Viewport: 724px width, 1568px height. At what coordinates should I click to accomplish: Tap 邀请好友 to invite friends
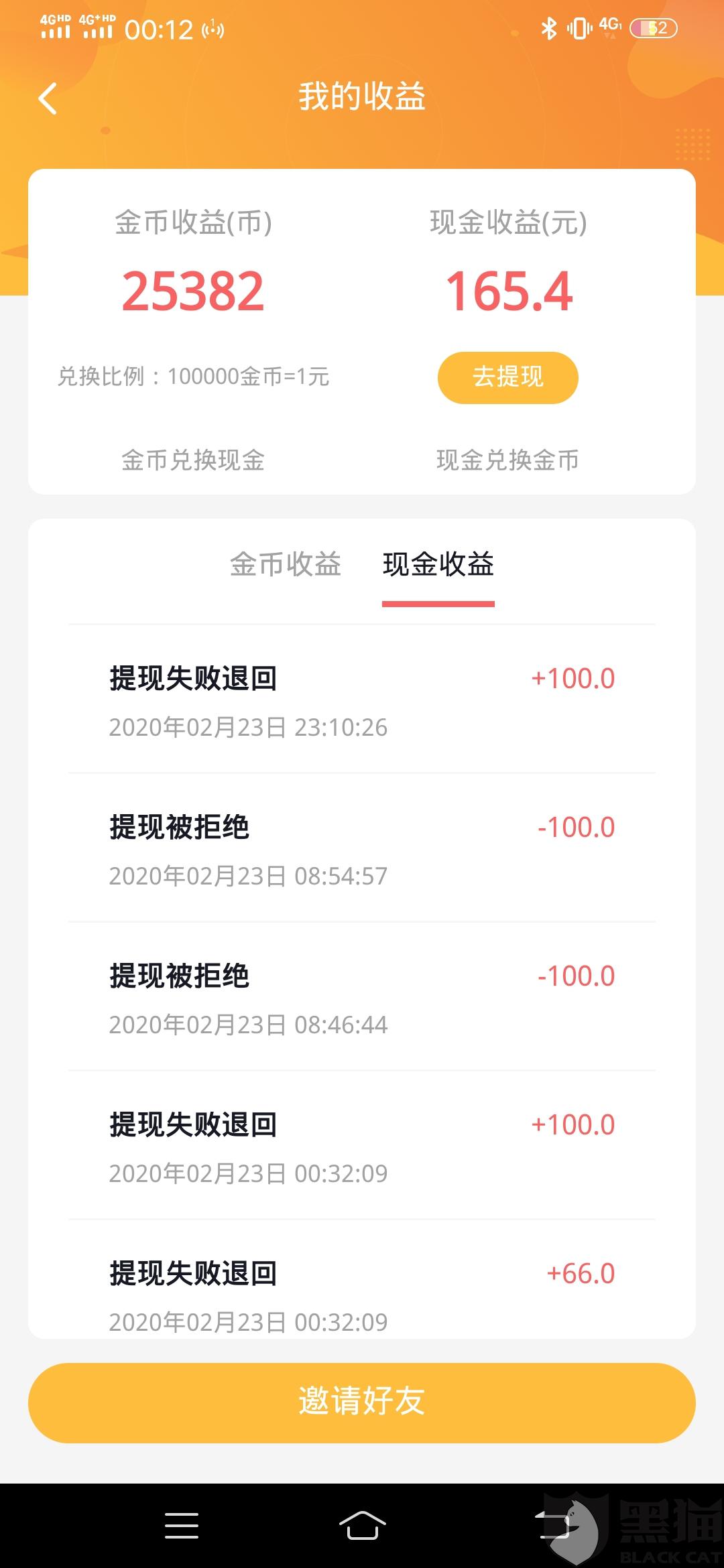[x=362, y=1402]
